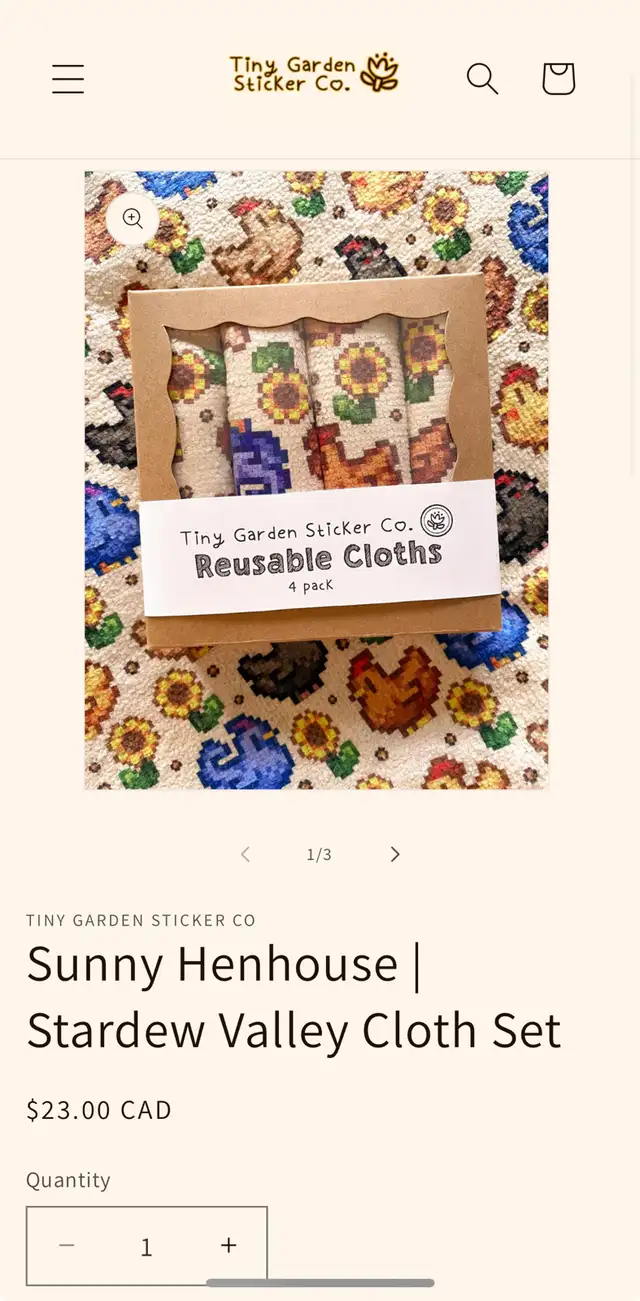Select the quantity number field

pyautogui.click(x=147, y=1246)
